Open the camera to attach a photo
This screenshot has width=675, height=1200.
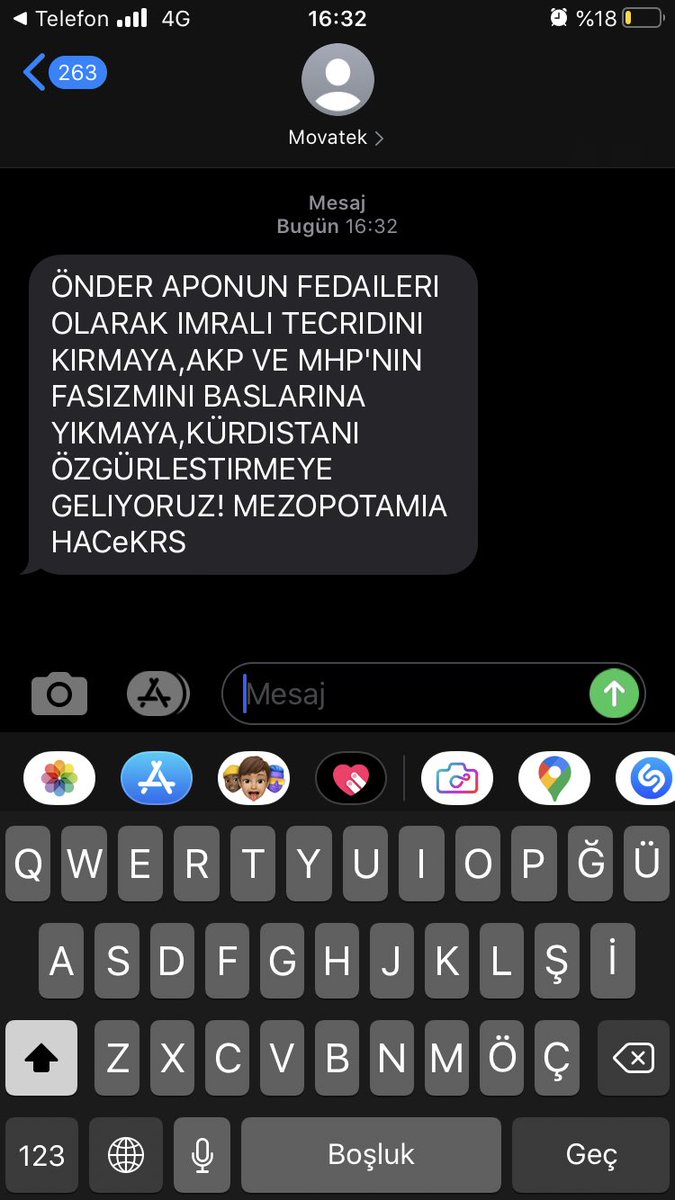[x=60, y=693]
